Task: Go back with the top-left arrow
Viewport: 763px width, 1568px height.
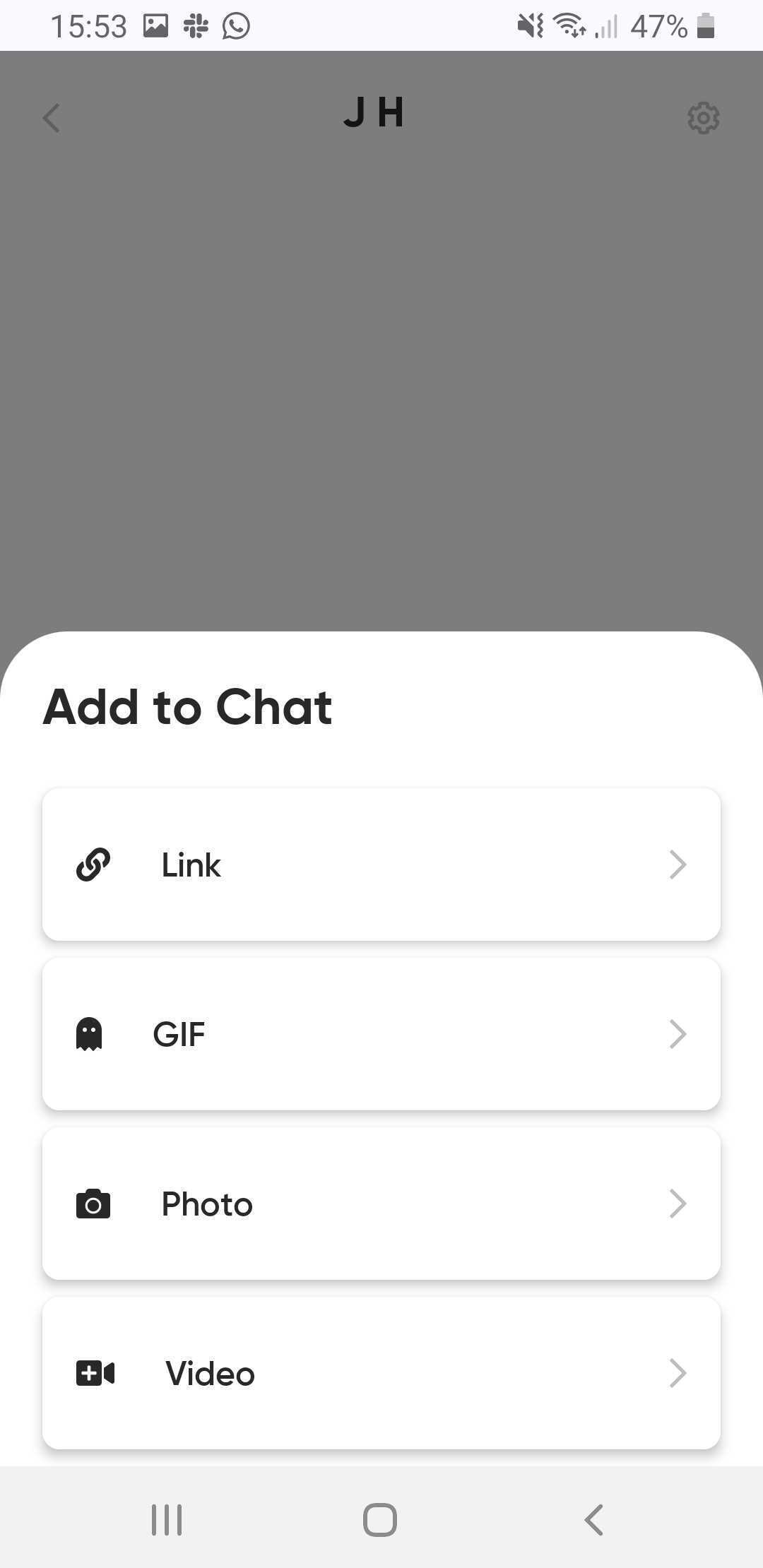Action: pyautogui.click(x=52, y=118)
